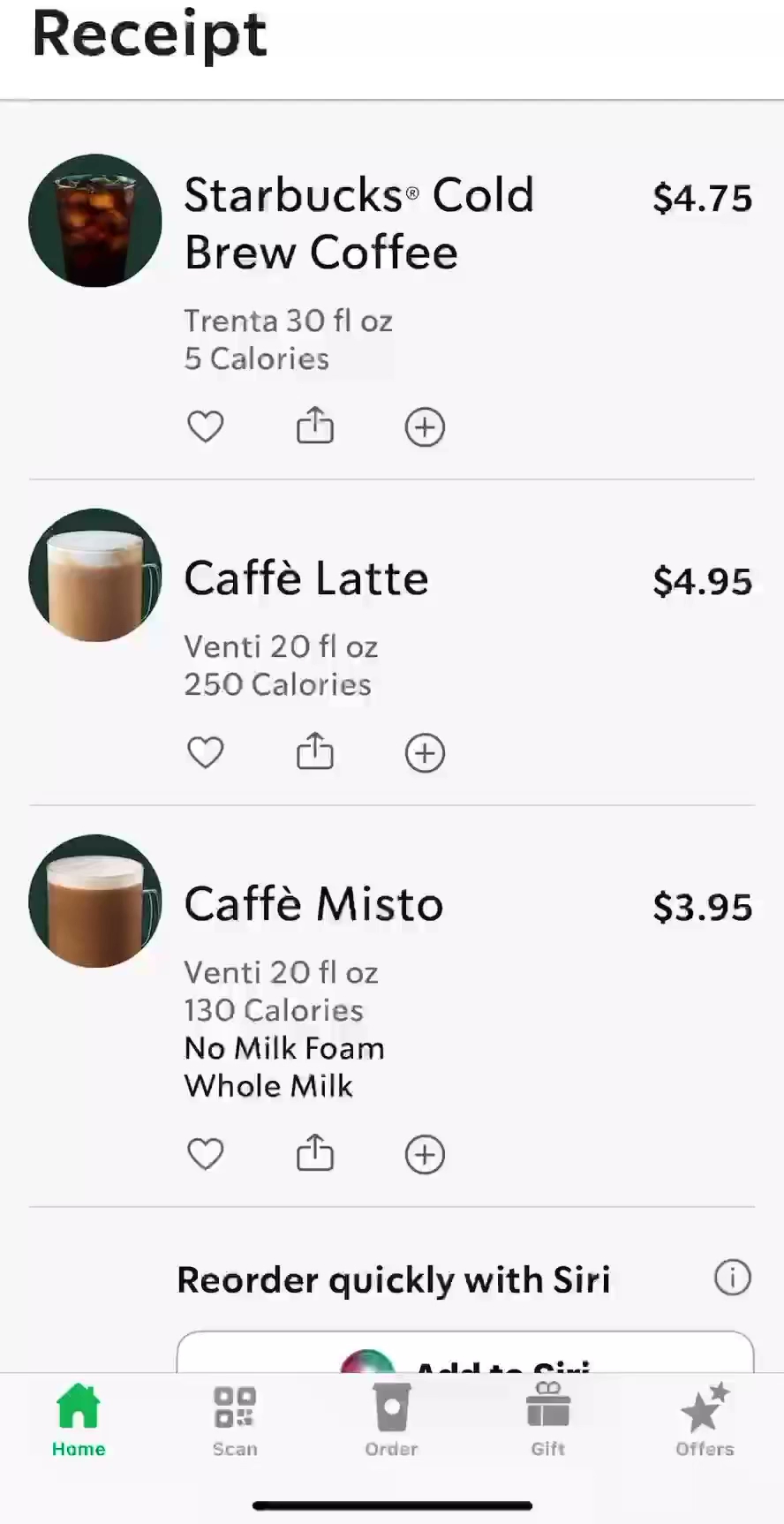Go to the Home tab

click(x=79, y=1419)
